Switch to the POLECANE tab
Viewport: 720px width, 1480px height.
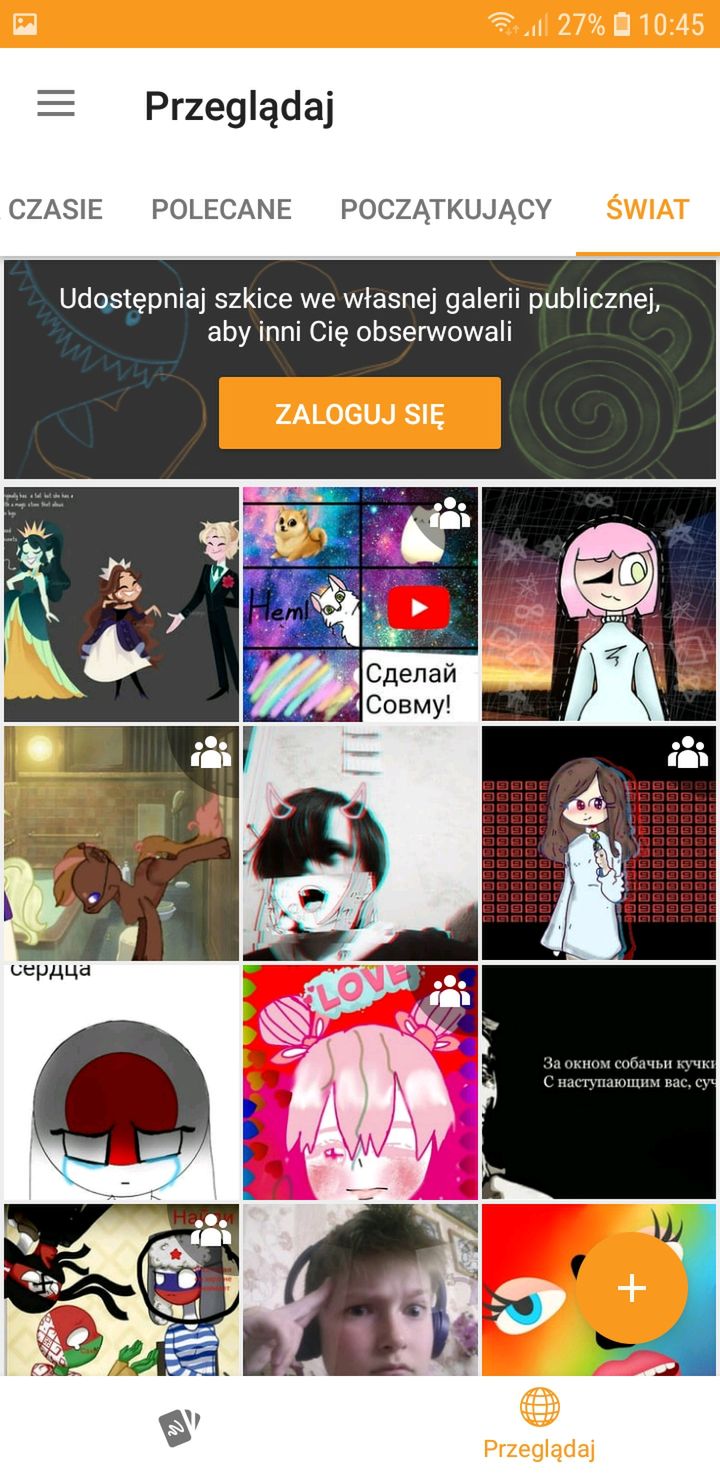pos(221,209)
